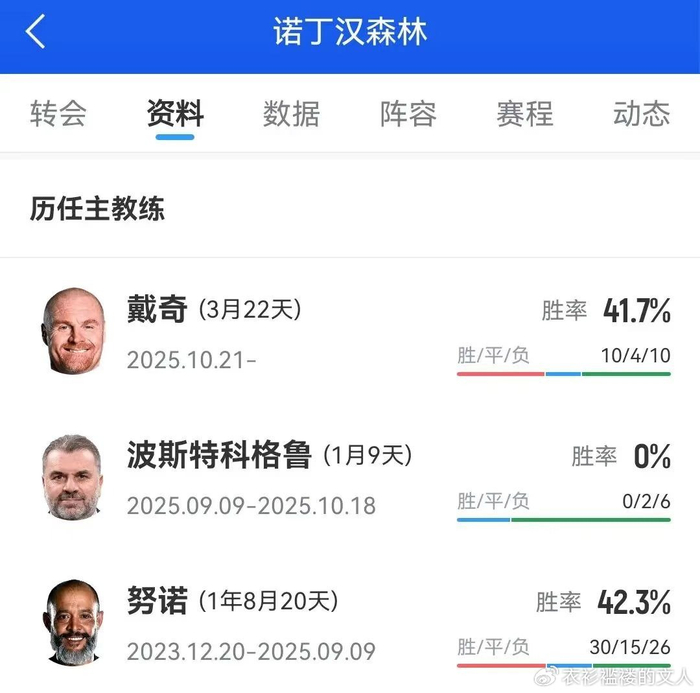Open the 动态 tab
The width and height of the screenshot is (700, 693).
(641, 113)
